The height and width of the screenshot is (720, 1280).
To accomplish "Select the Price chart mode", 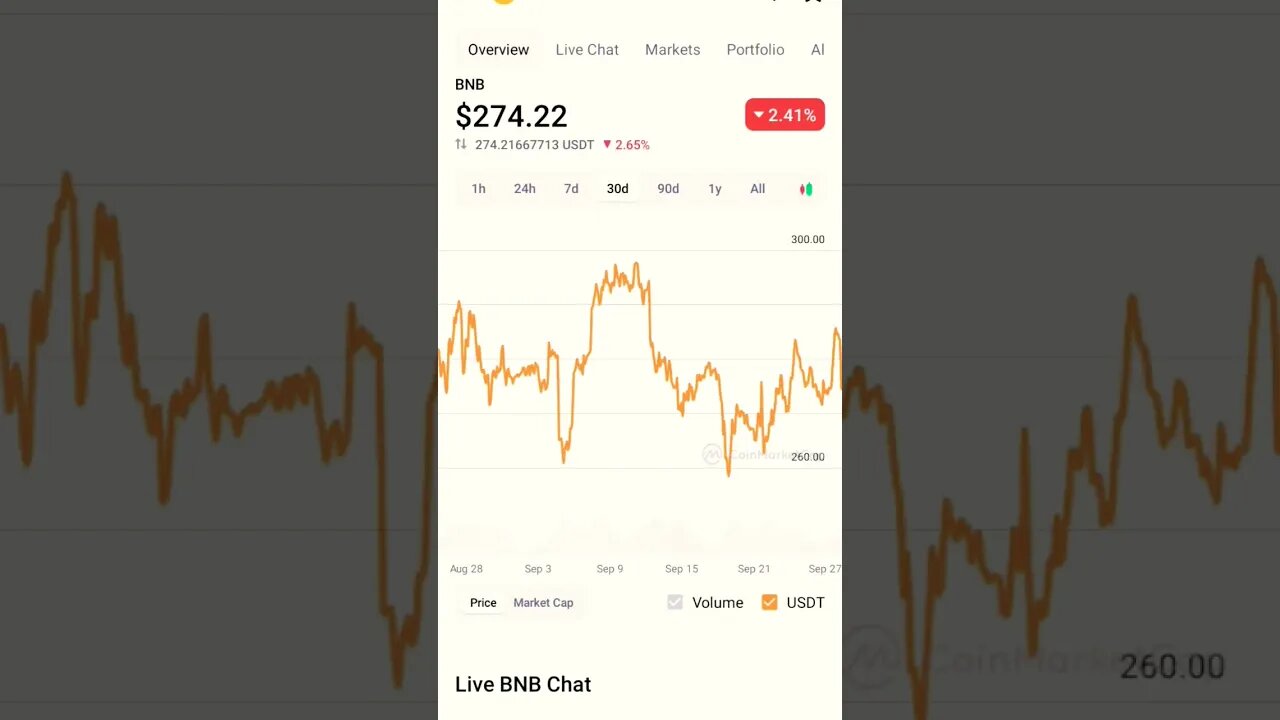I will point(483,603).
